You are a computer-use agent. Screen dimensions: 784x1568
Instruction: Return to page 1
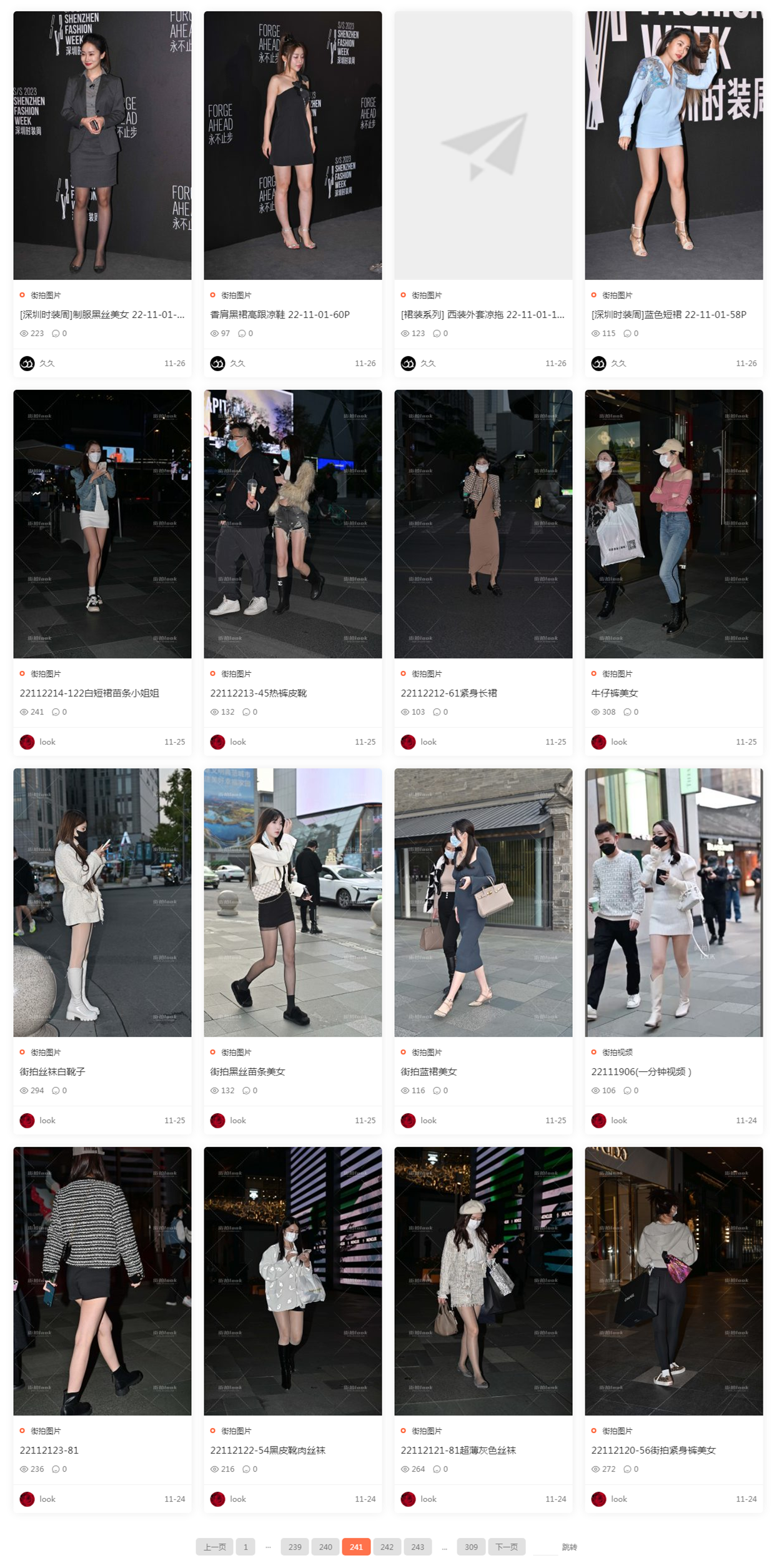246,1547
